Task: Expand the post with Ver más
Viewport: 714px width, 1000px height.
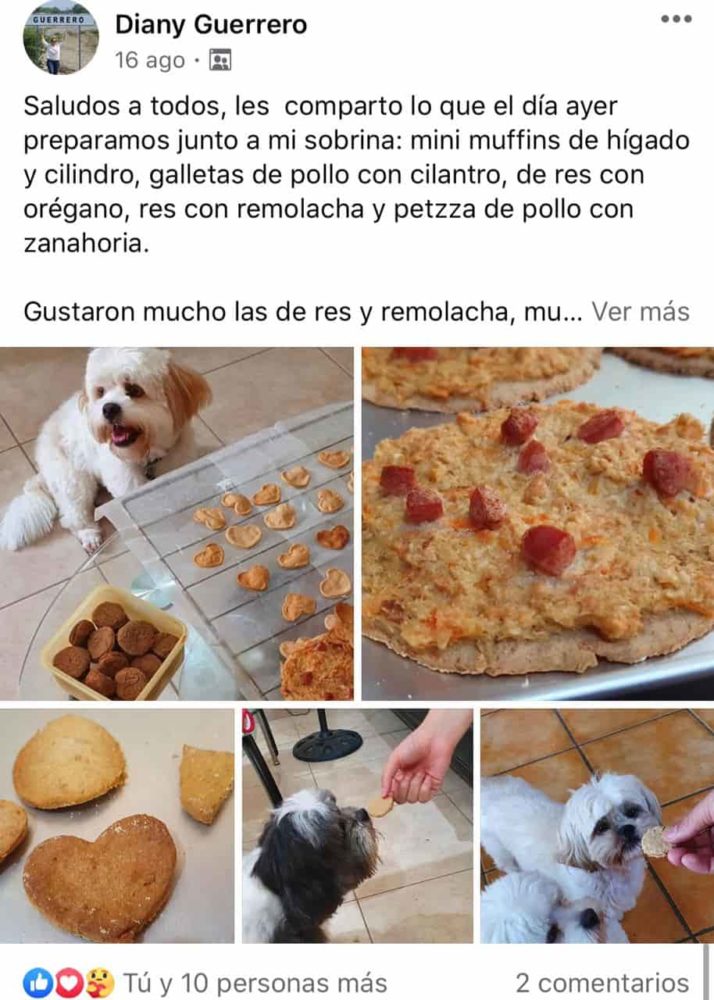Action: click(x=640, y=311)
